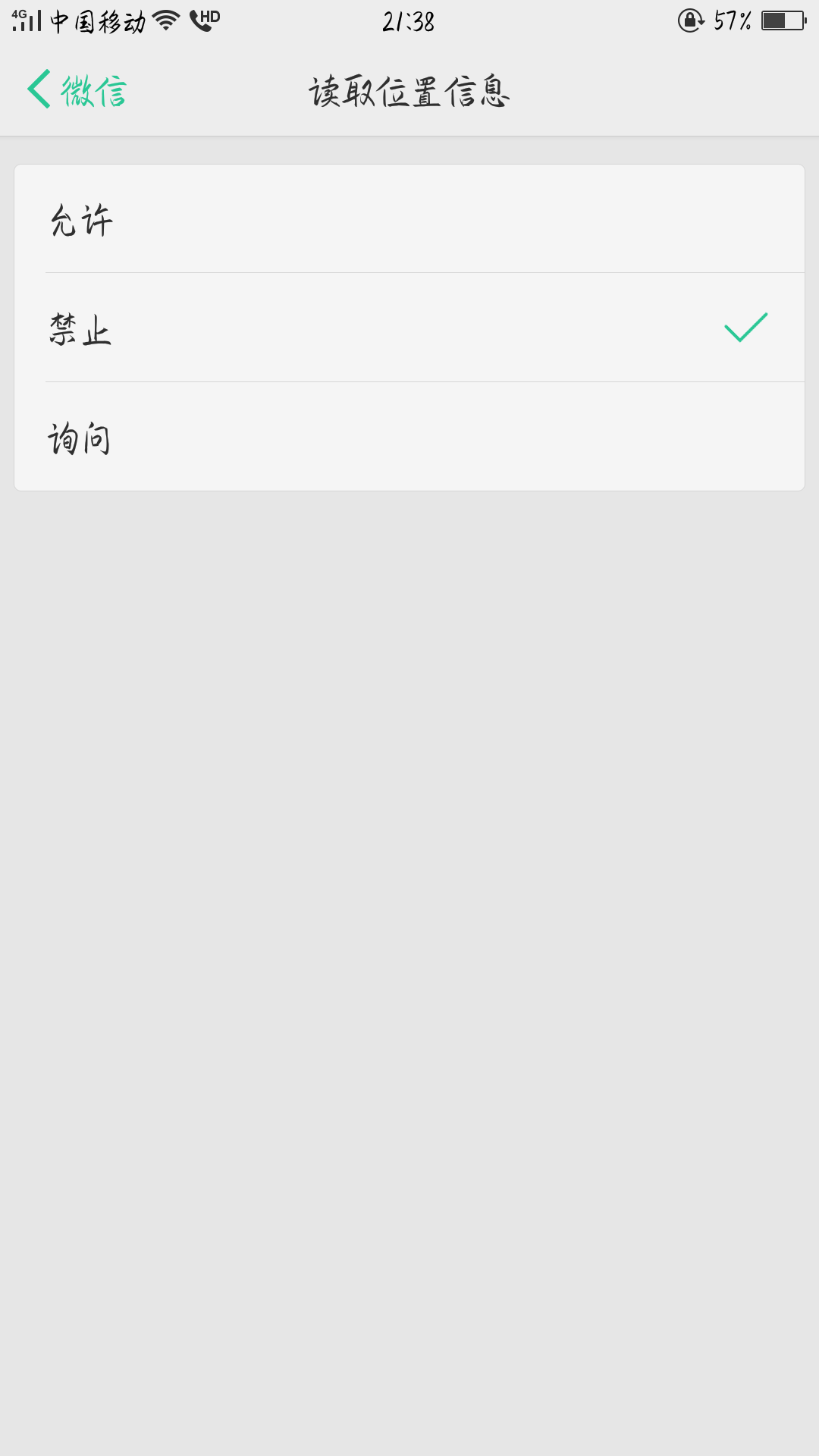Tap the 57% battery percentage text
This screenshot has width=819, height=1456.
coord(733,20)
